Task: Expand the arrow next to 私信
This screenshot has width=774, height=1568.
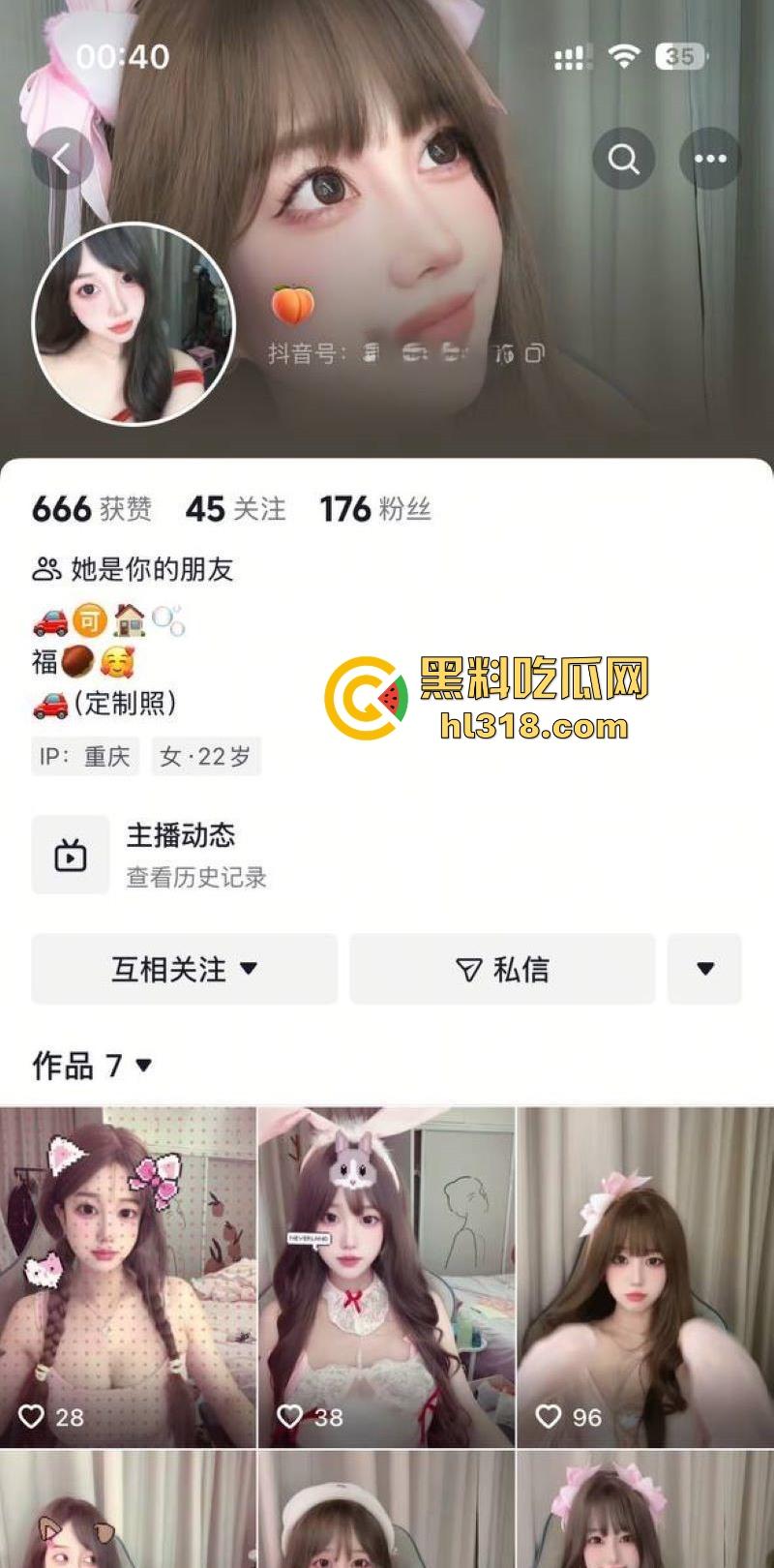Action: pyautogui.click(x=705, y=969)
